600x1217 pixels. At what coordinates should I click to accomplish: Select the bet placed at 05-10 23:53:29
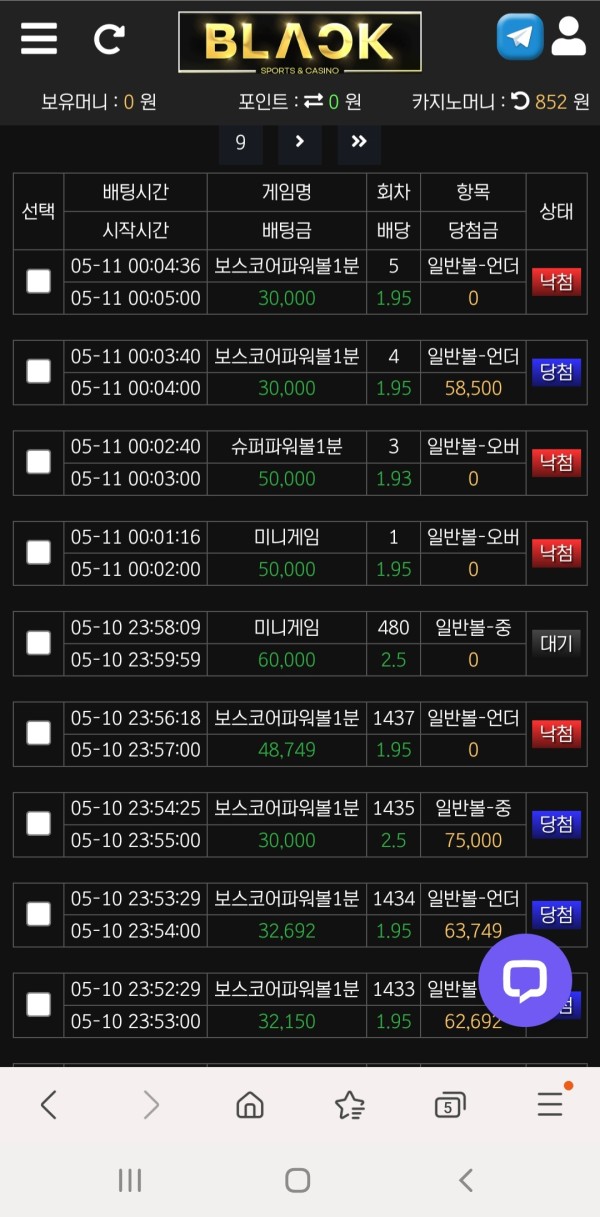tap(38, 914)
